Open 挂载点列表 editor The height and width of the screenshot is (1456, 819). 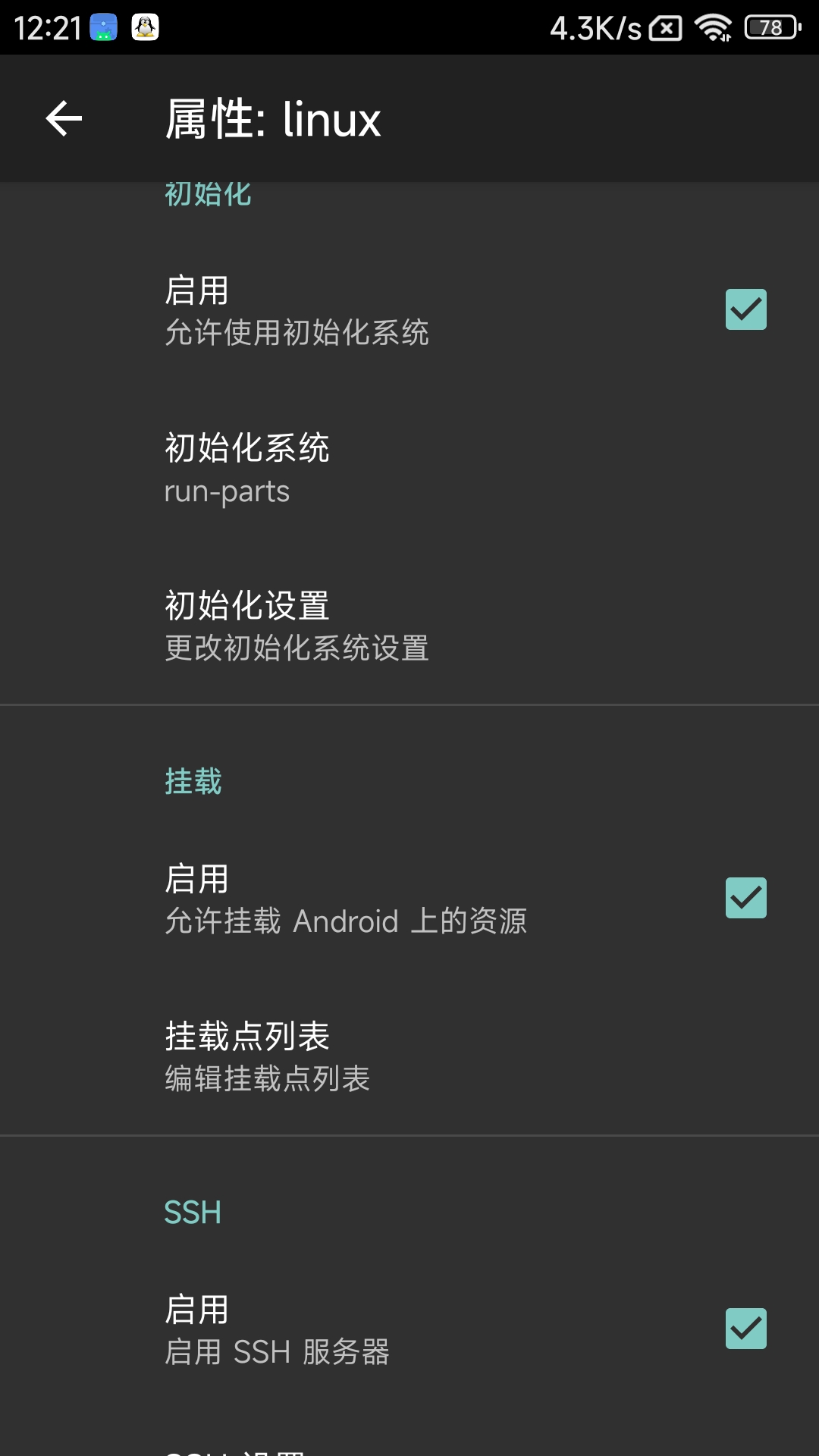pos(409,1056)
